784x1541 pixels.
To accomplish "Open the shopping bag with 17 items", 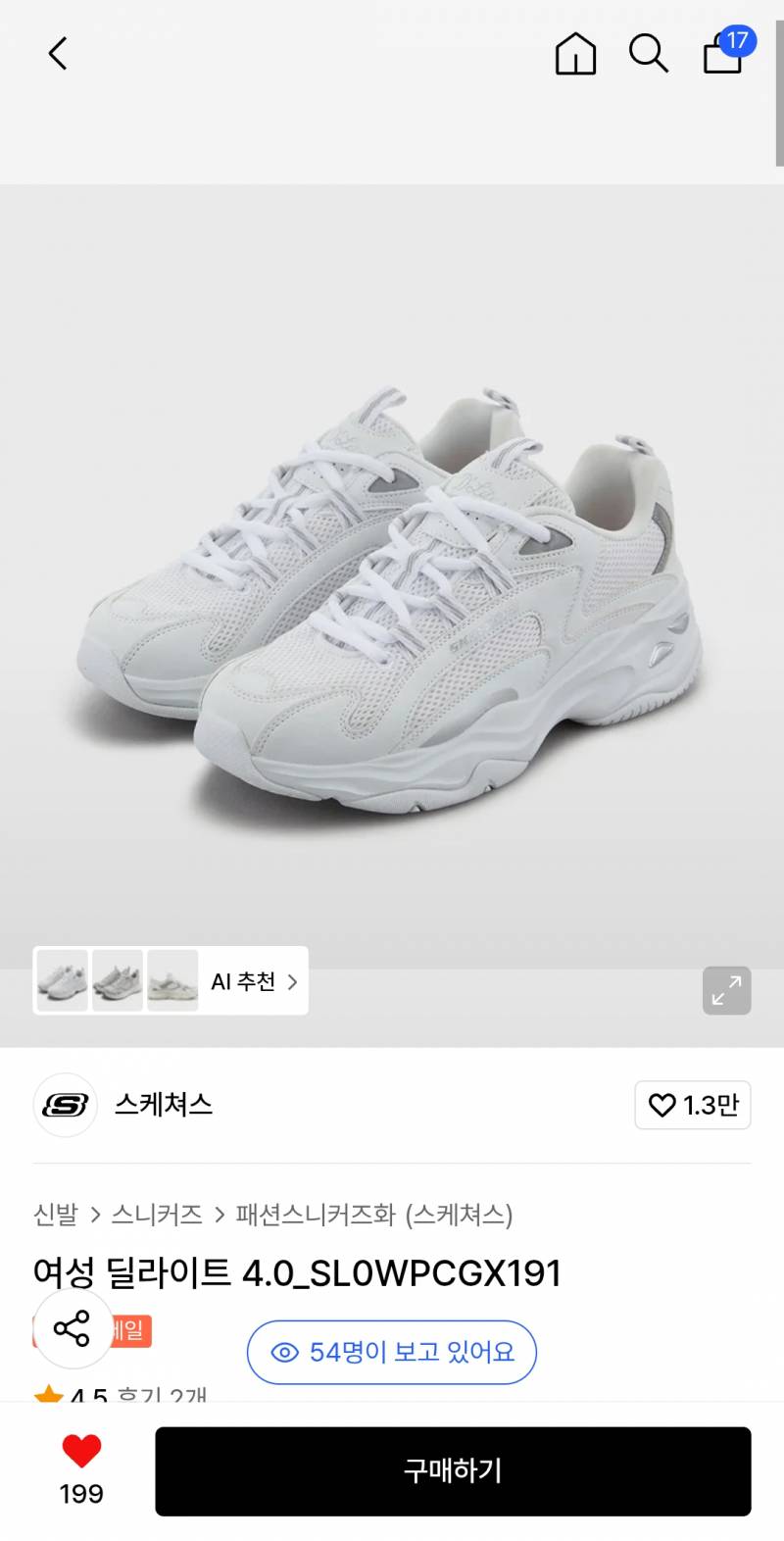I will point(725,54).
